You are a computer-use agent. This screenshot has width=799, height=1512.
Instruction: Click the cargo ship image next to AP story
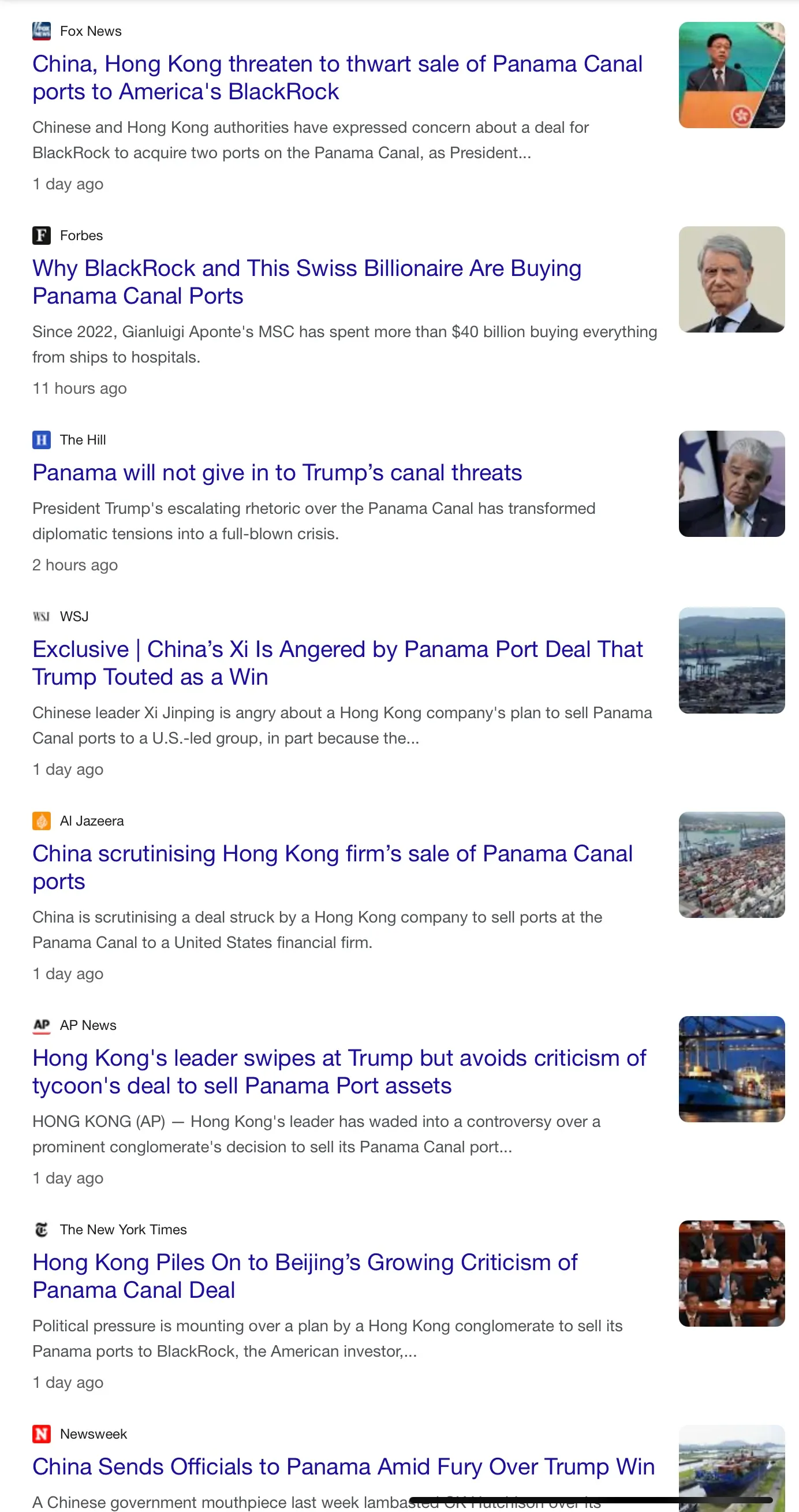731,1069
